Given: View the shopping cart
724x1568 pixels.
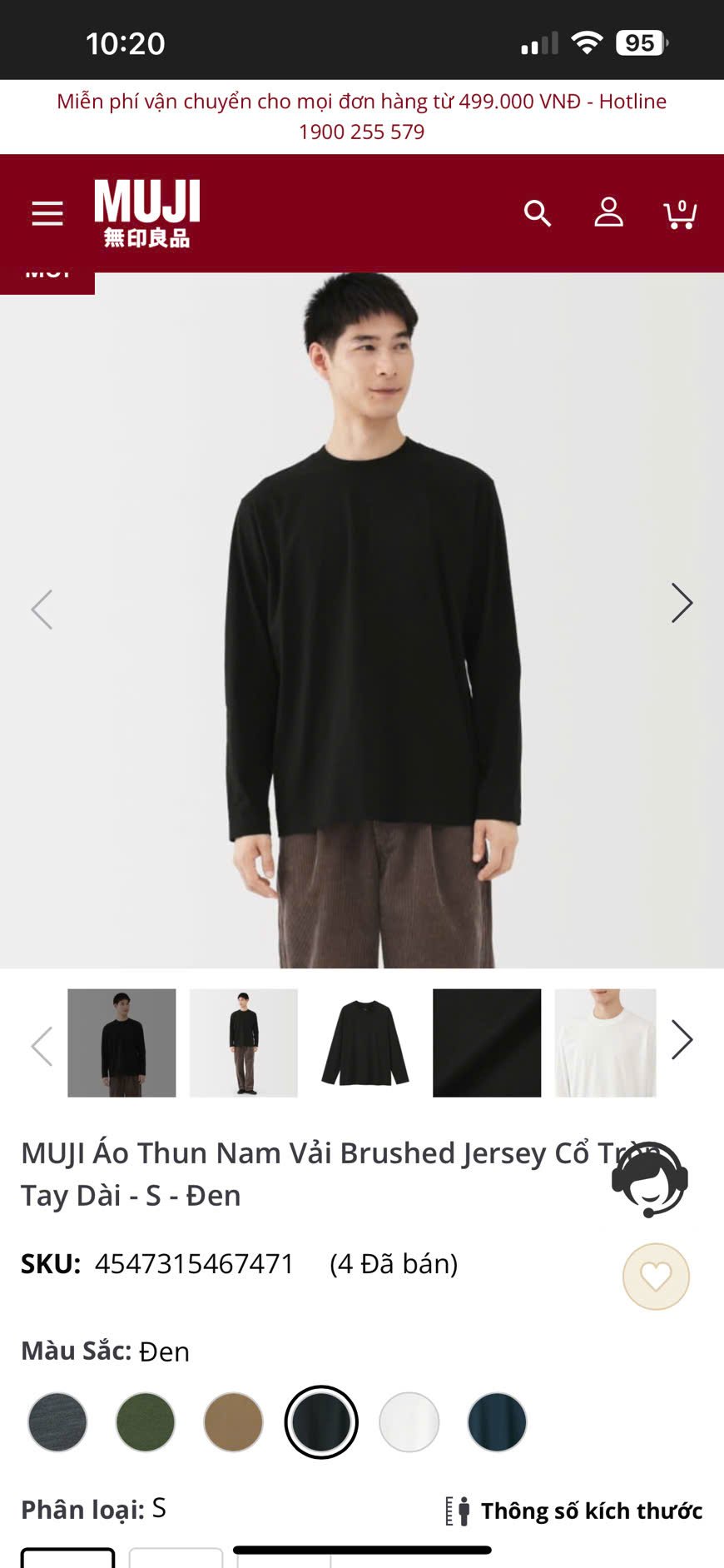Looking at the screenshot, I should pos(679,214).
